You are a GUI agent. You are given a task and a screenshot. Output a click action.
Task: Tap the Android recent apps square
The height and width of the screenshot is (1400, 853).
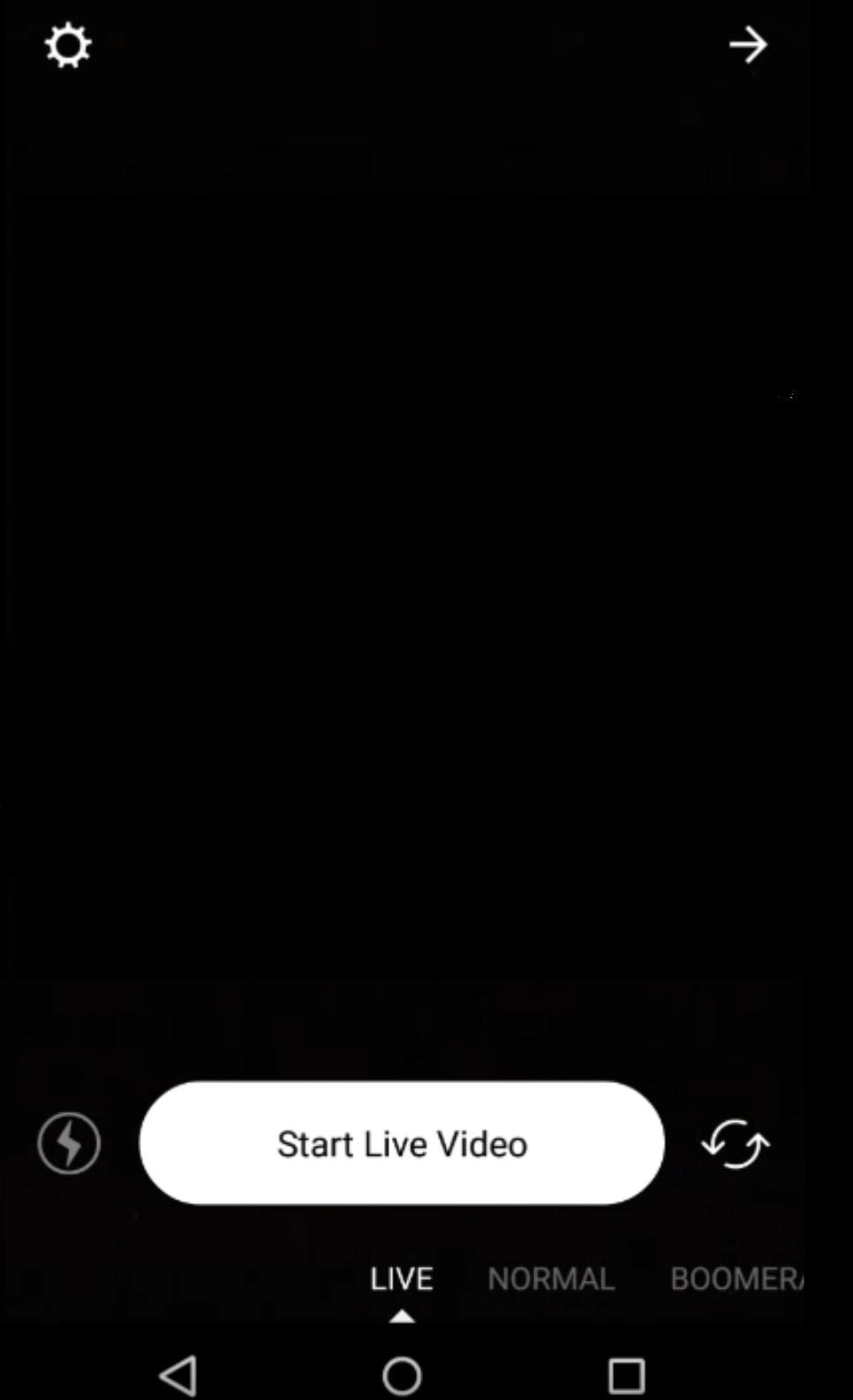(x=627, y=1374)
